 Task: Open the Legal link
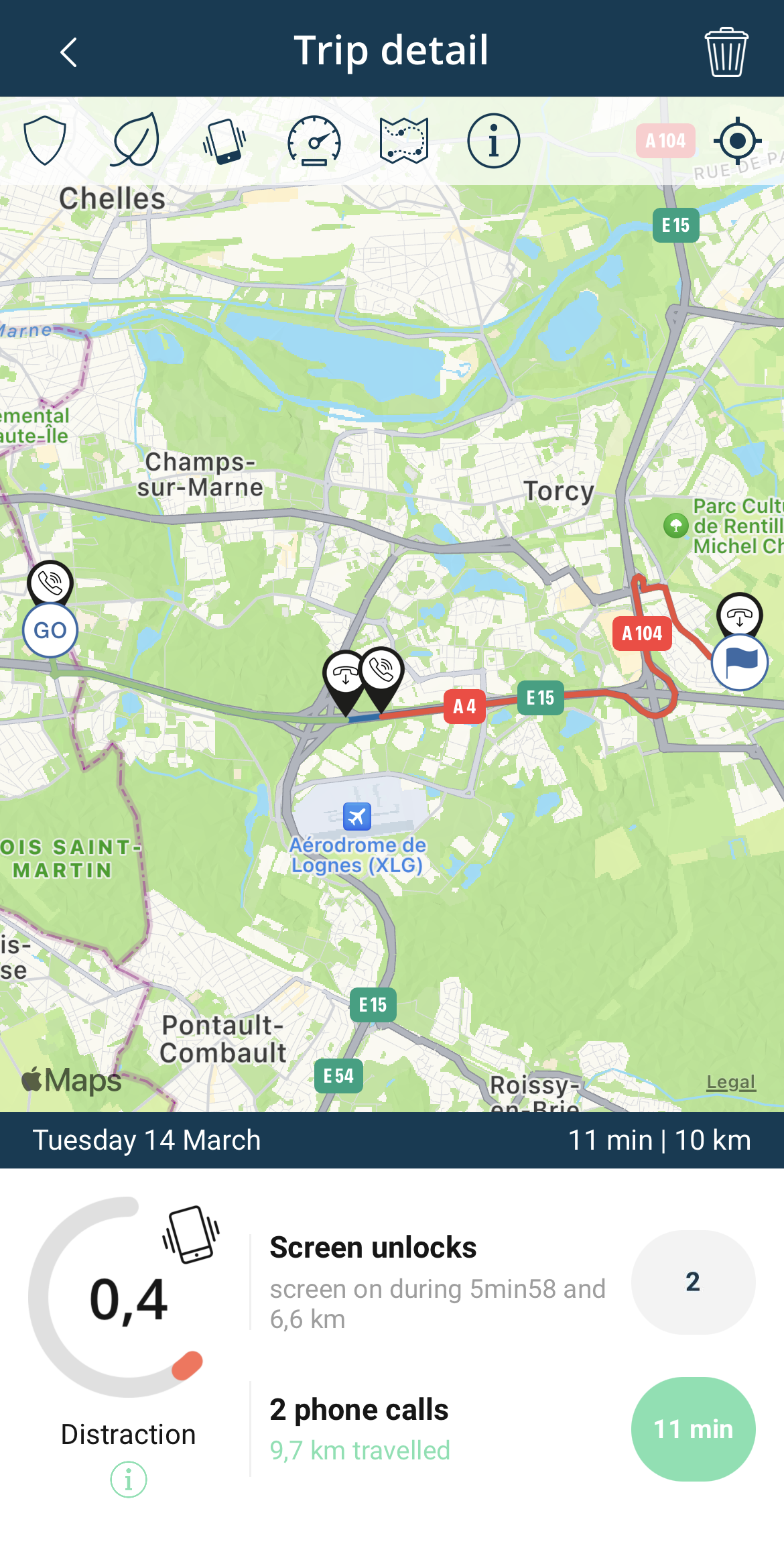[730, 1081]
